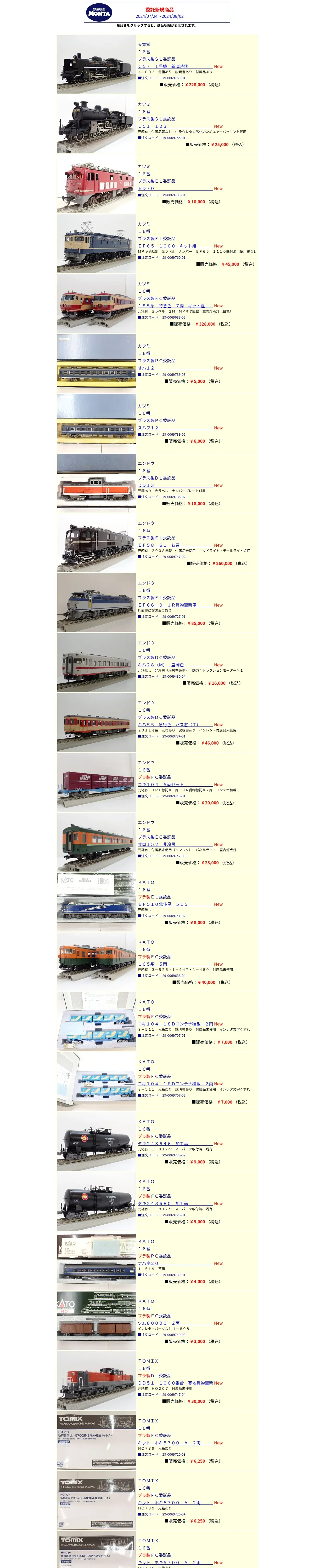The width and height of the screenshot is (314, 1568).
Task: Open the ED70 product link
Action: click(146, 189)
